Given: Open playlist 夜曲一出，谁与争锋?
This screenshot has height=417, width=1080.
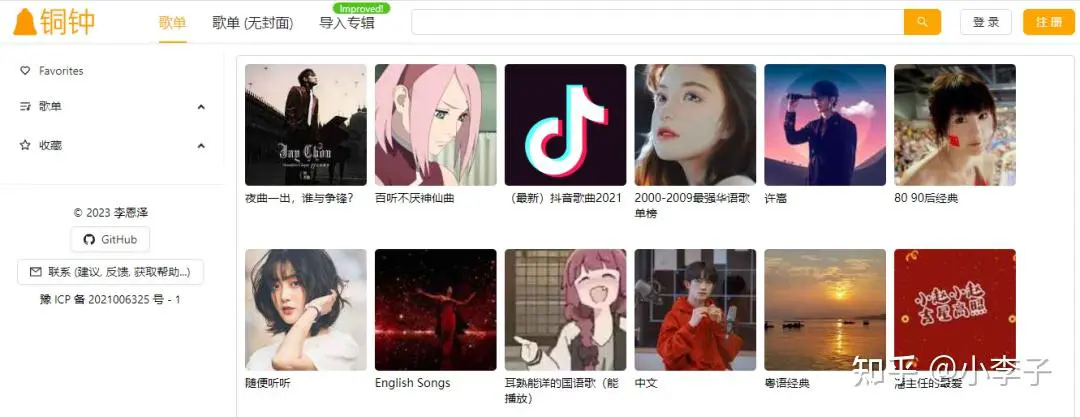Looking at the screenshot, I should tap(305, 125).
